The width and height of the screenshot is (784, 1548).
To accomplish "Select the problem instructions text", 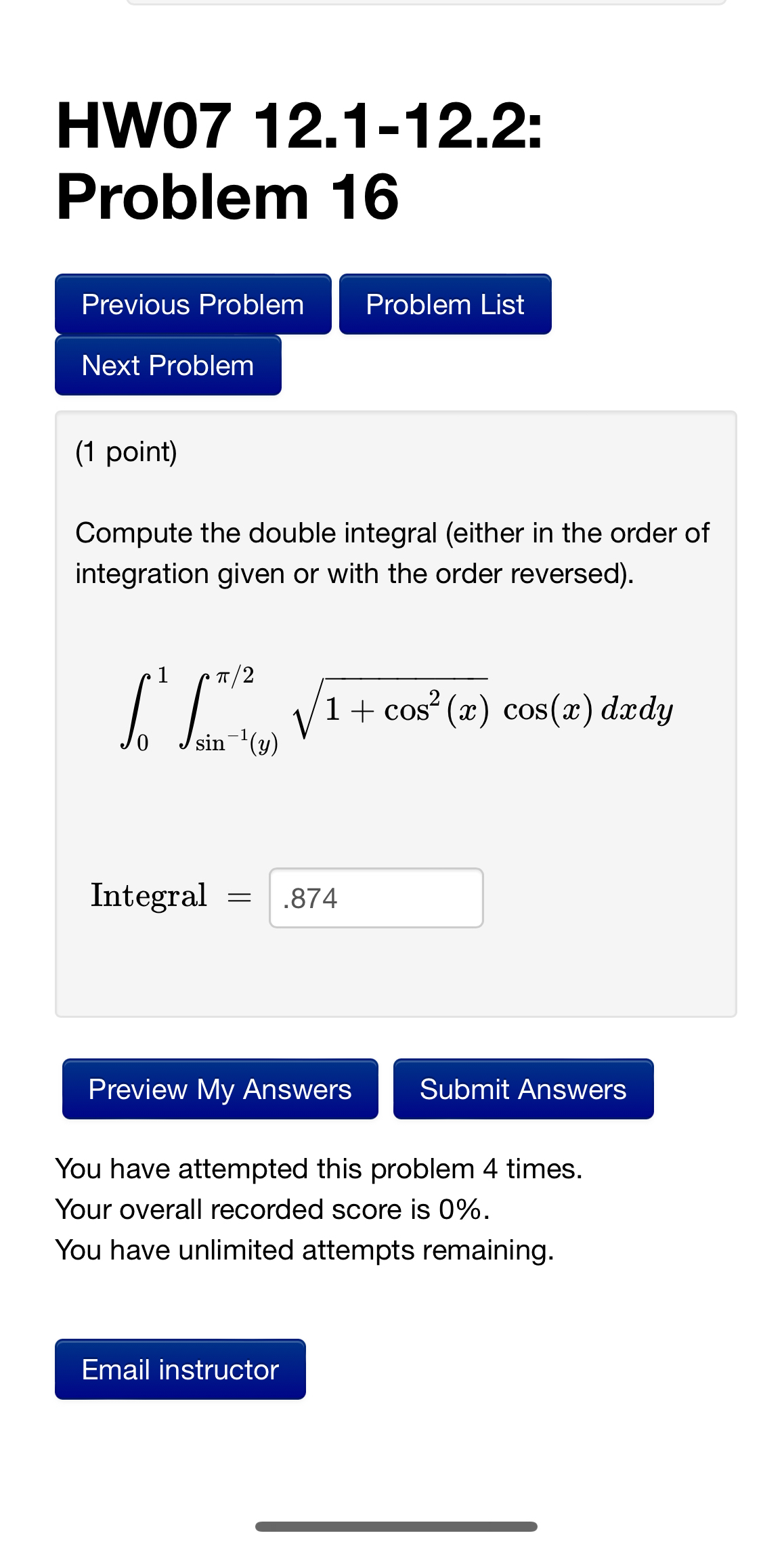I will (393, 553).
